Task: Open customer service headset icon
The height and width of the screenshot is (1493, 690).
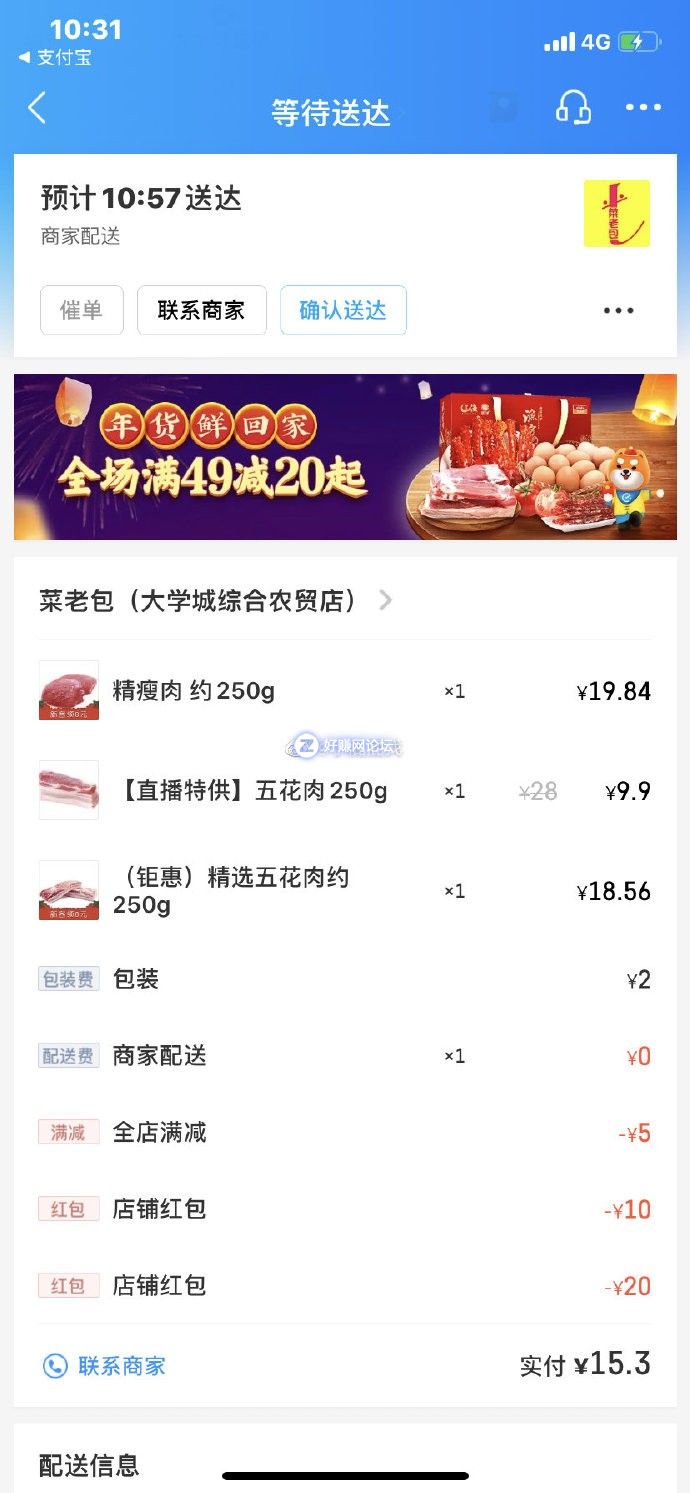Action: [x=573, y=108]
